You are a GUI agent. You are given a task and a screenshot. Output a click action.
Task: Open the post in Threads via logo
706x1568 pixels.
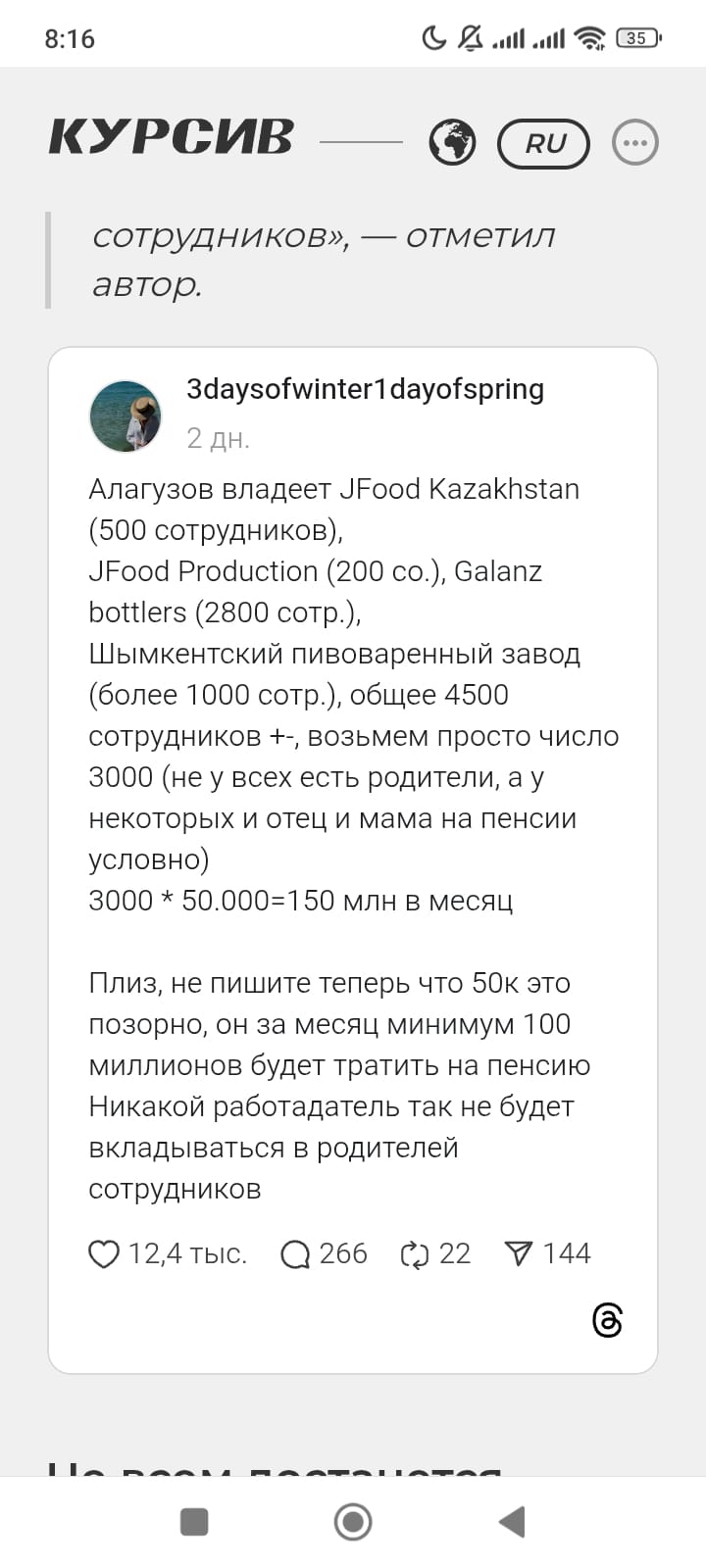608,1320
